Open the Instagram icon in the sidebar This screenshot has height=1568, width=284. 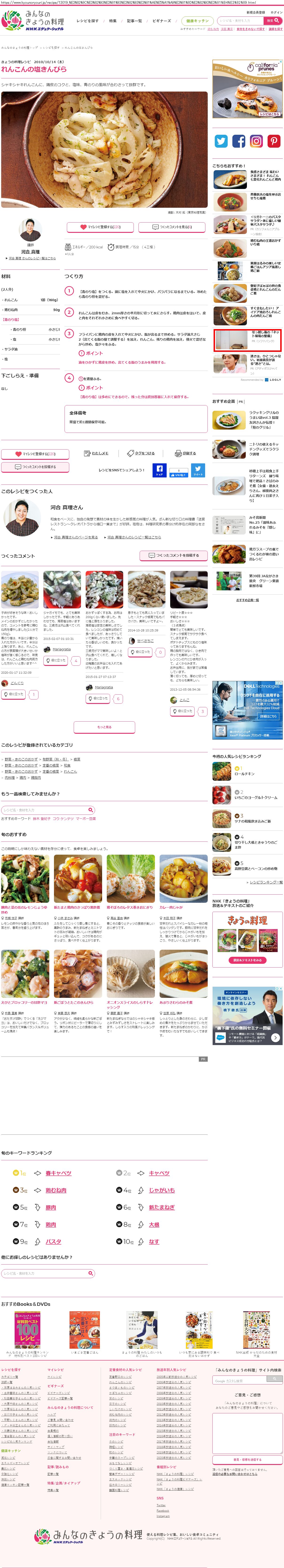(x=257, y=141)
